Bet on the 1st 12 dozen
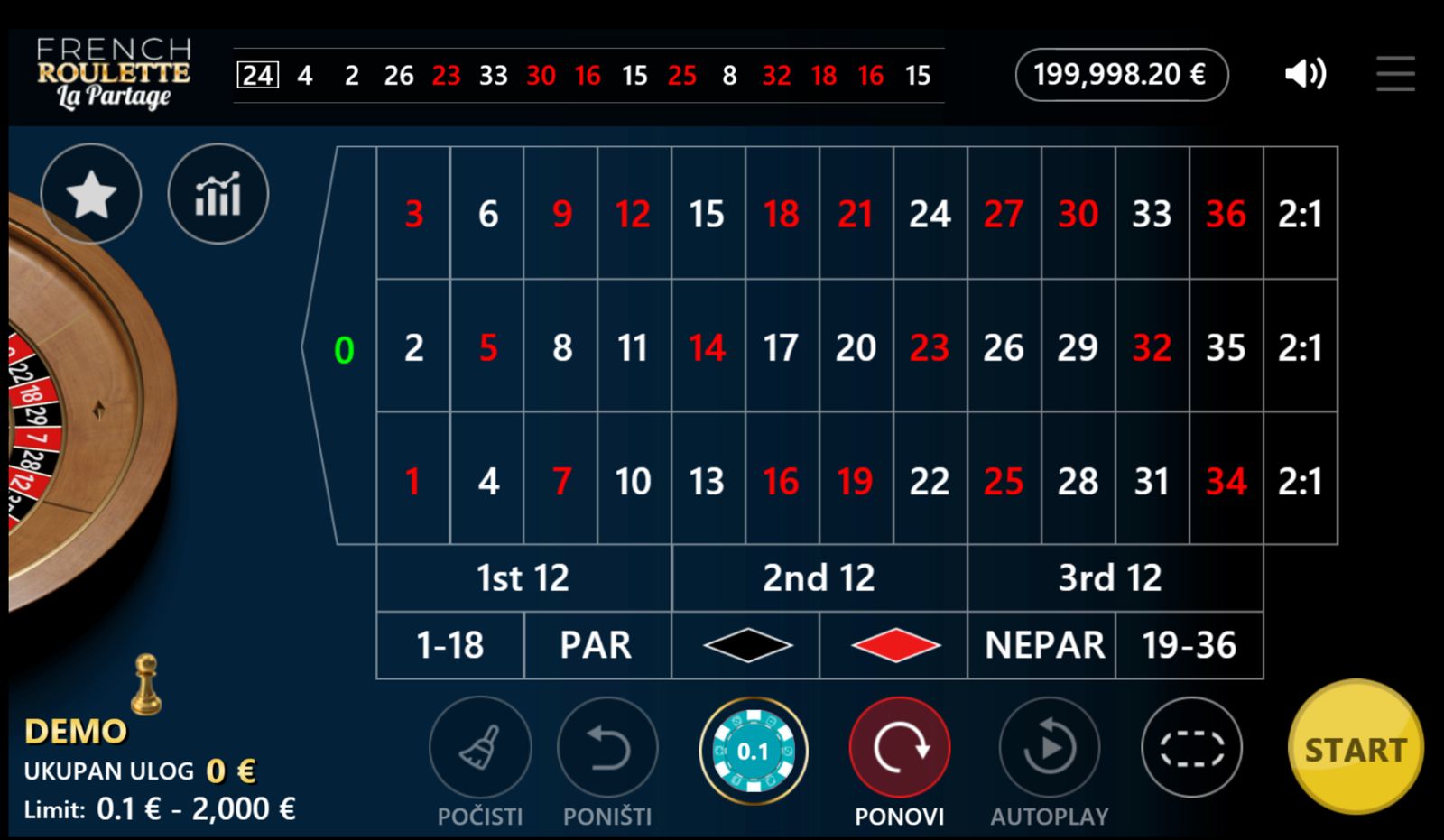1444x840 pixels. 523,577
